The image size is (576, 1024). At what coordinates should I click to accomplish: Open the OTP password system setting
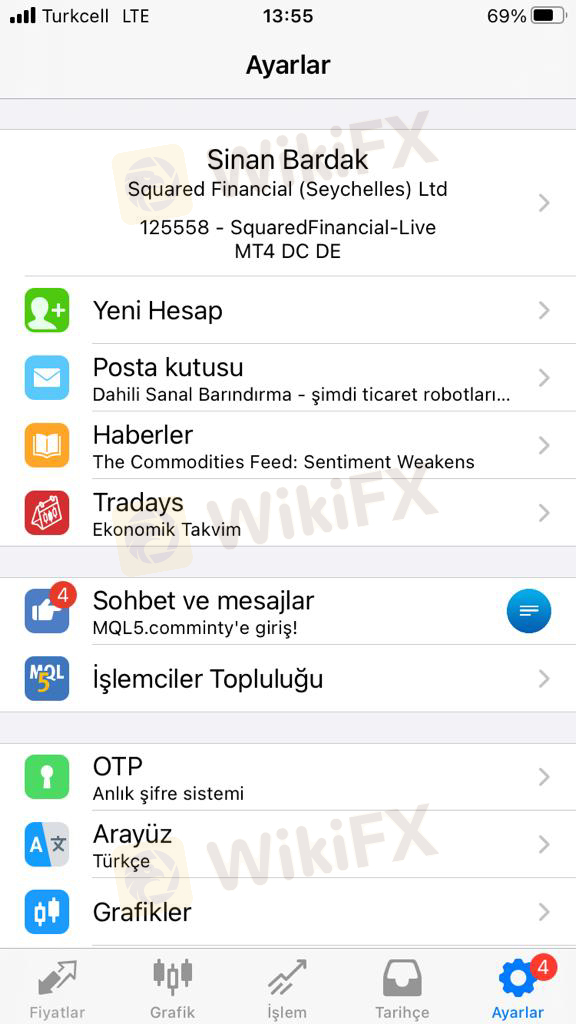[x=288, y=777]
